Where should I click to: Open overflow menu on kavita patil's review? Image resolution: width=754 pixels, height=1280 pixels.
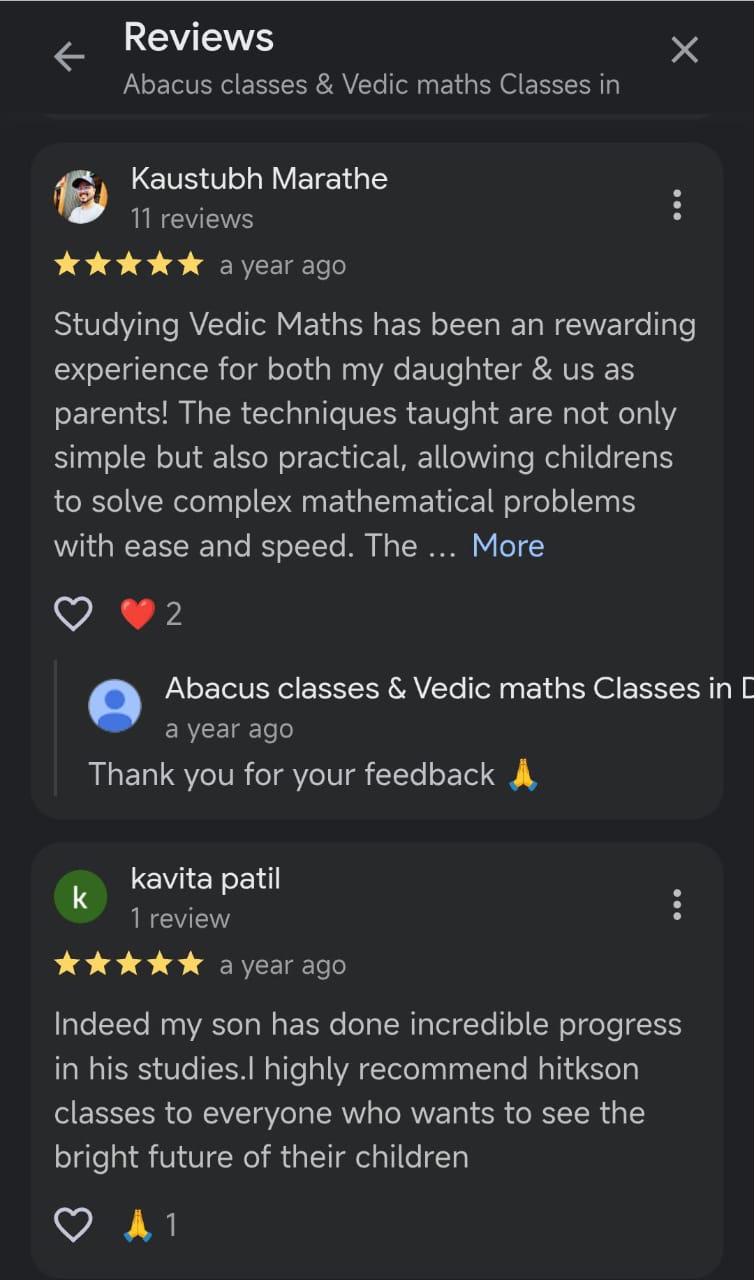click(677, 905)
